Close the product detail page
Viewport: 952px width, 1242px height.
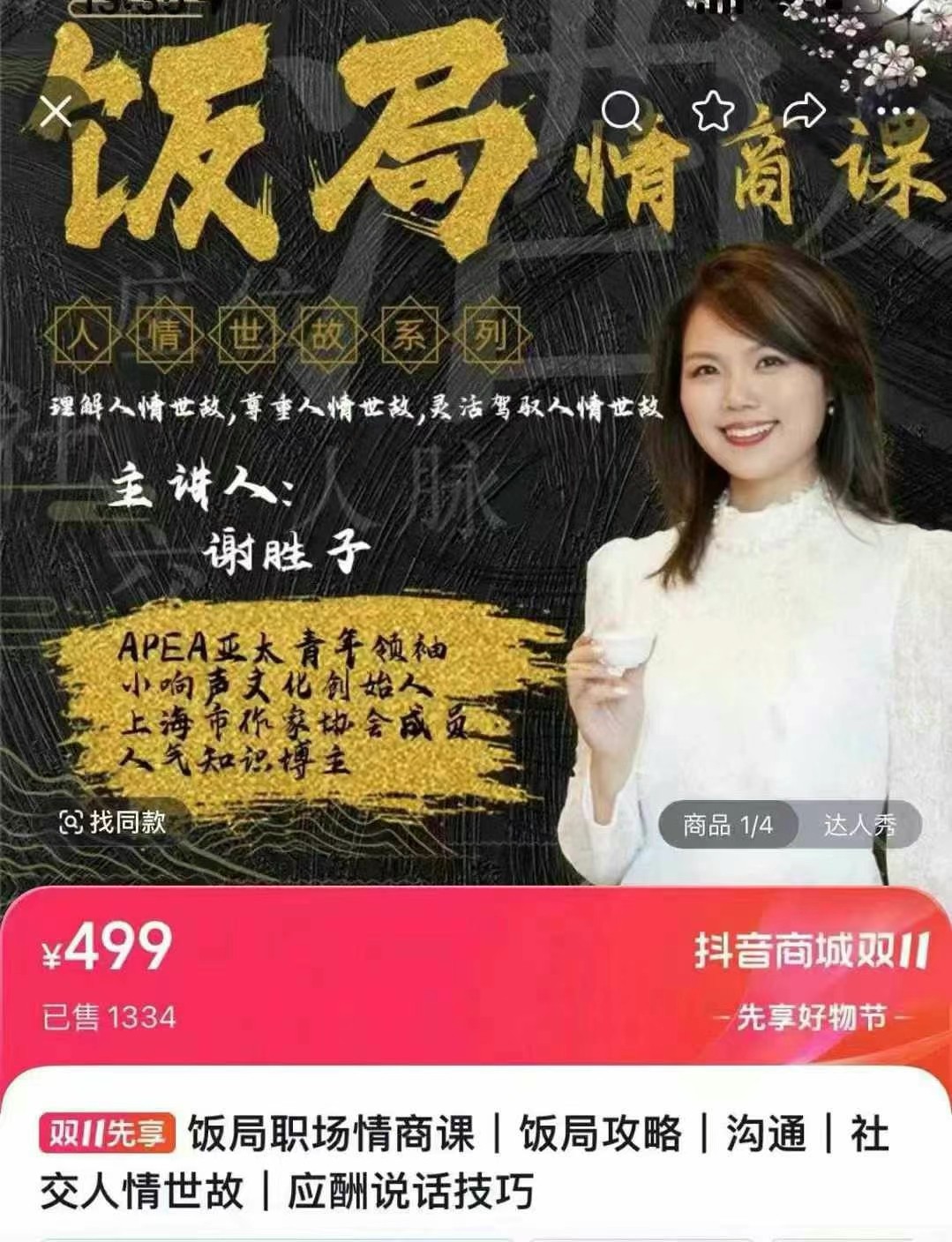pyautogui.click(x=57, y=112)
